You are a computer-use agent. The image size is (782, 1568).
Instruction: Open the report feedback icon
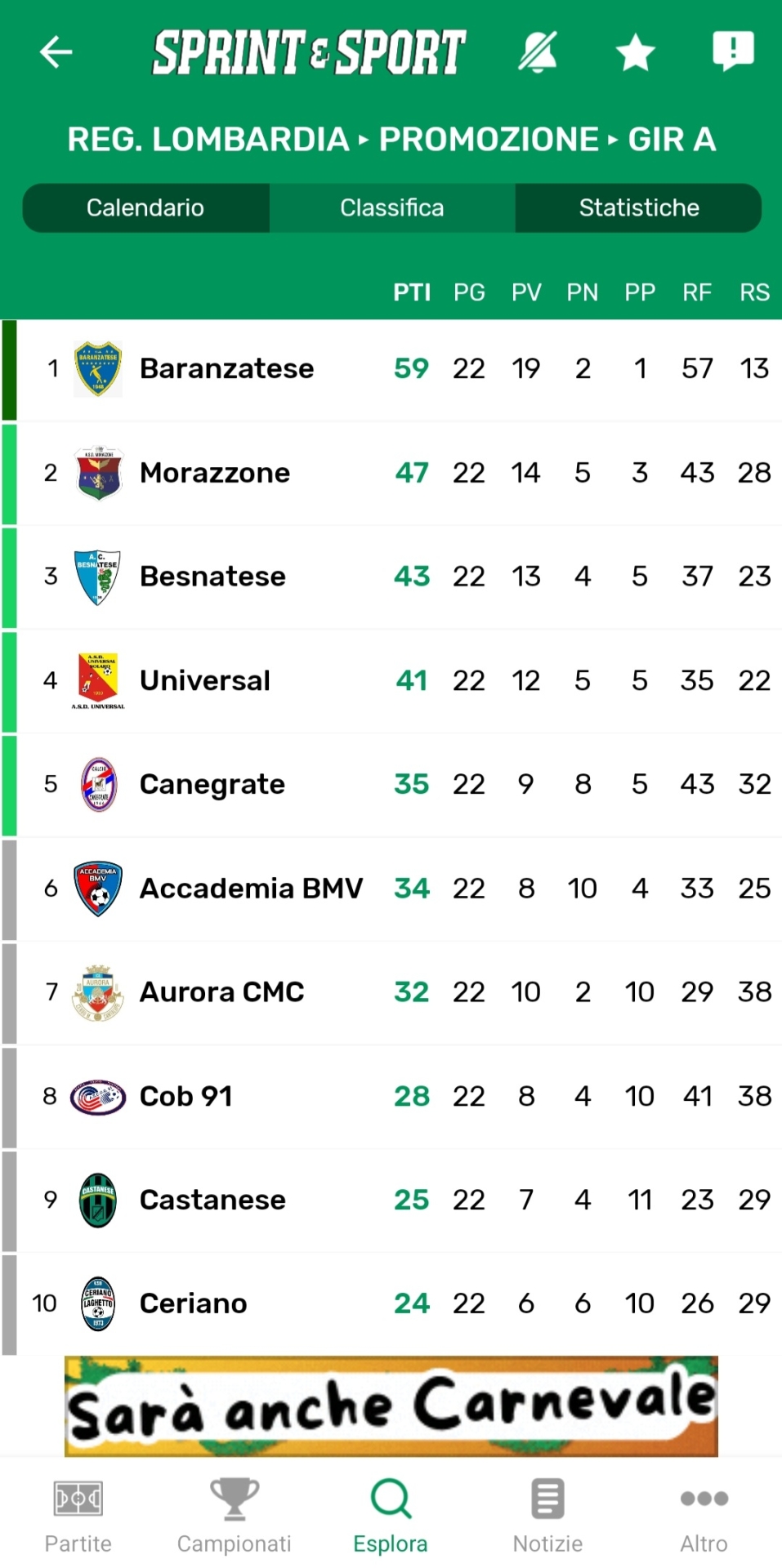(733, 51)
